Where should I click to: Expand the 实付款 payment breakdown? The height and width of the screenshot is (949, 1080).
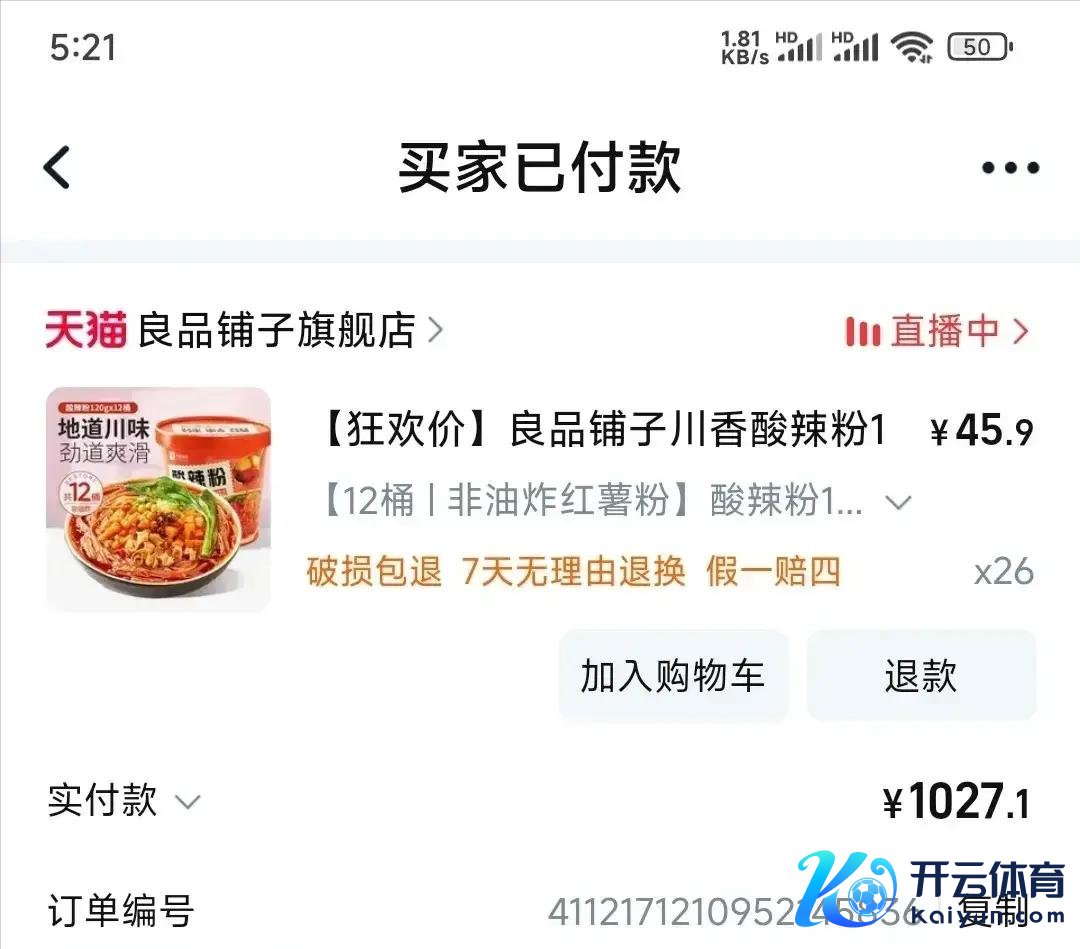tap(187, 801)
